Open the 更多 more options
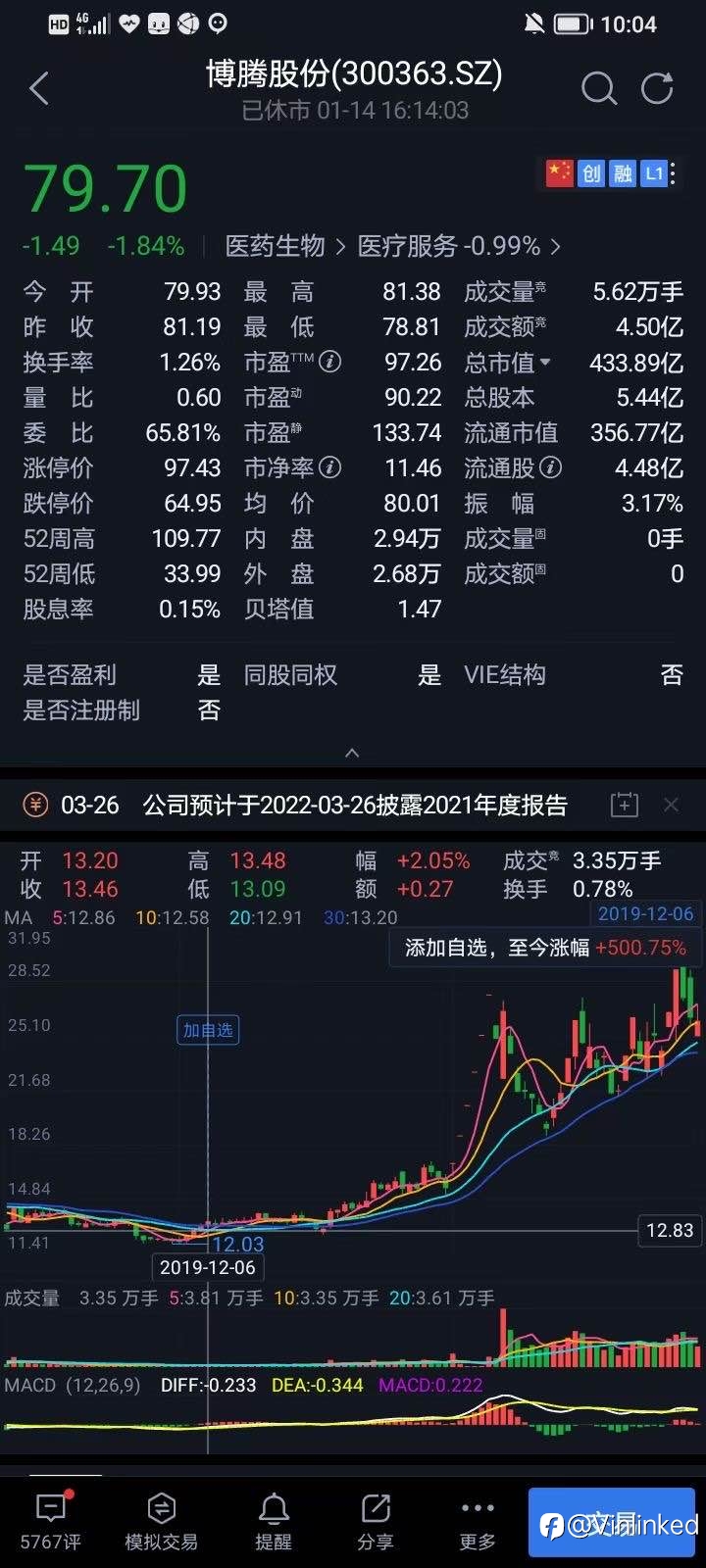 click(x=478, y=1522)
